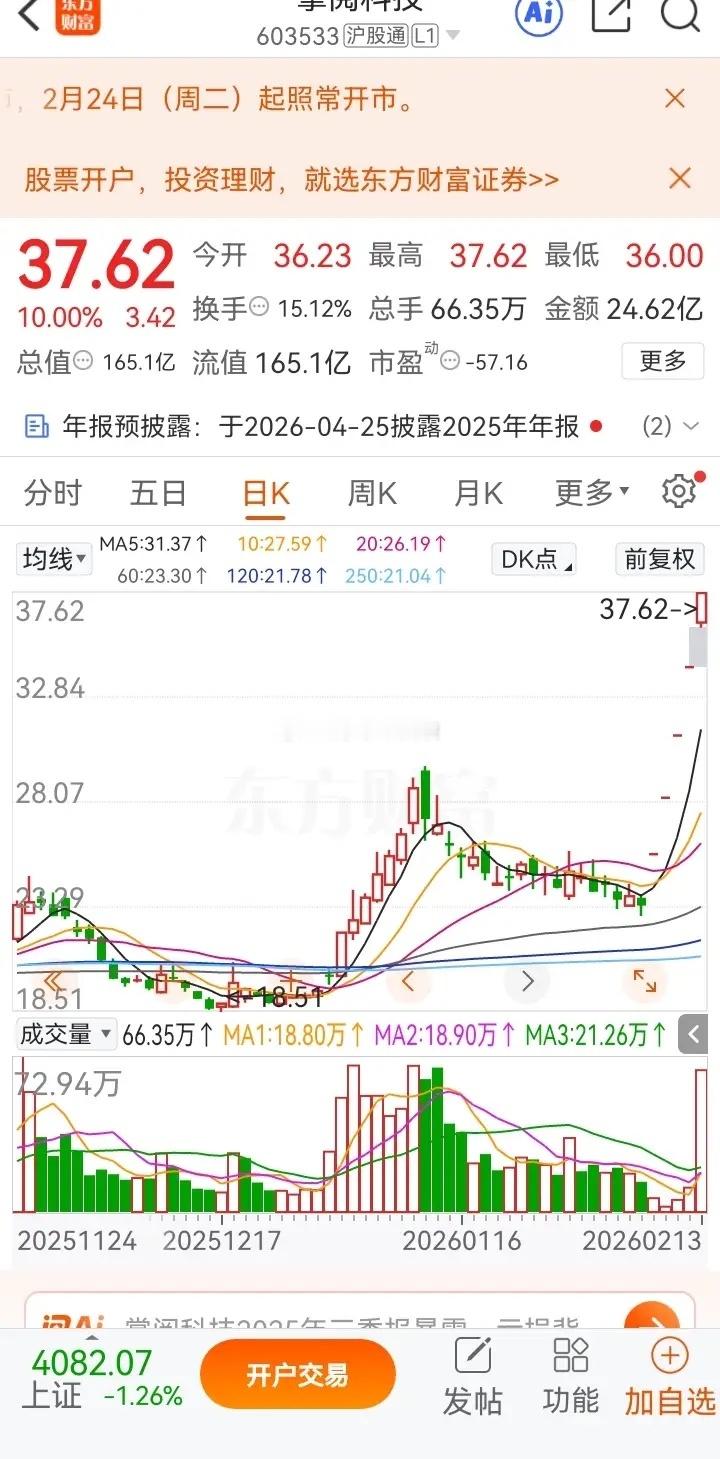The width and height of the screenshot is (720, 1459).
Task: Select the 周K chart tab
Action: click(x=372, y=493)
